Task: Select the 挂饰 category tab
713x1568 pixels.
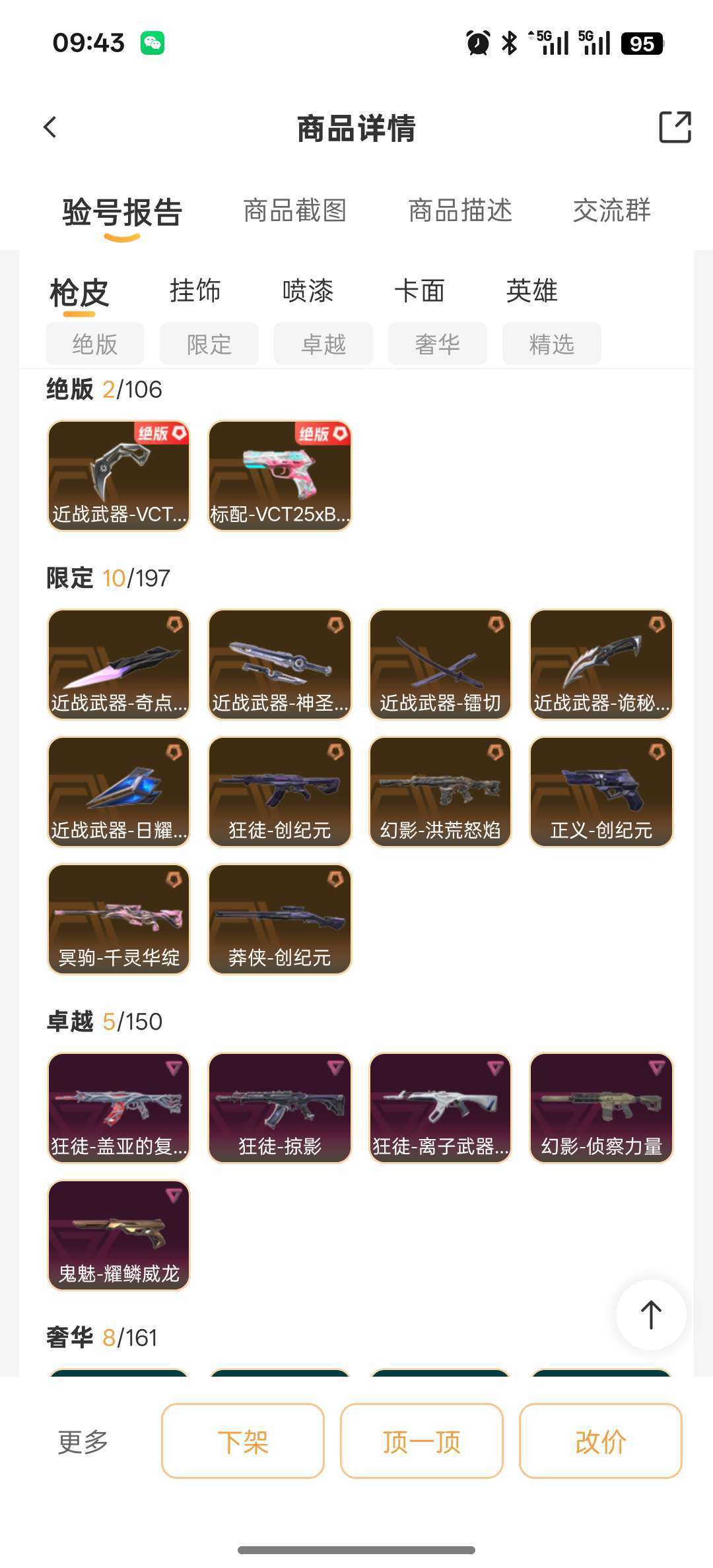Action: [195, 290]
